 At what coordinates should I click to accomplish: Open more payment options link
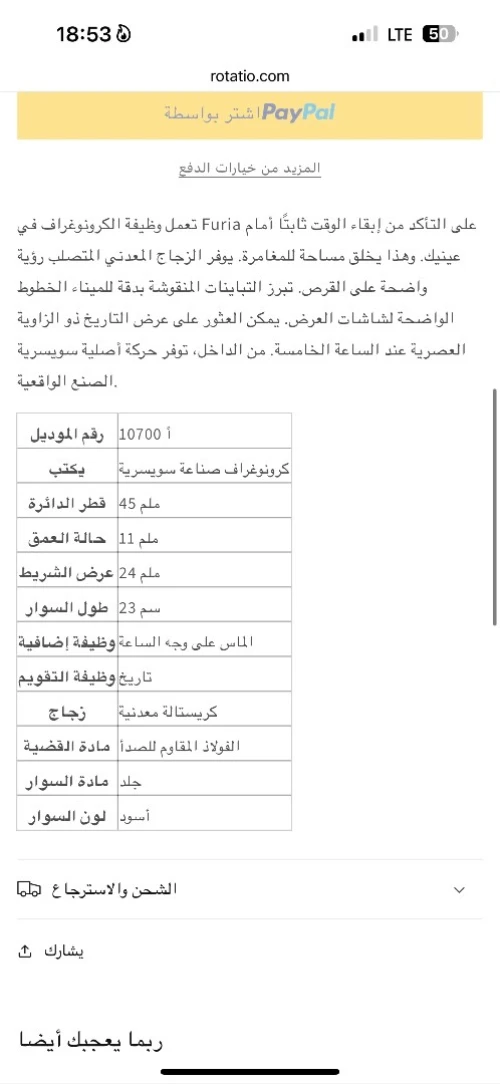(x=250, y=169)
